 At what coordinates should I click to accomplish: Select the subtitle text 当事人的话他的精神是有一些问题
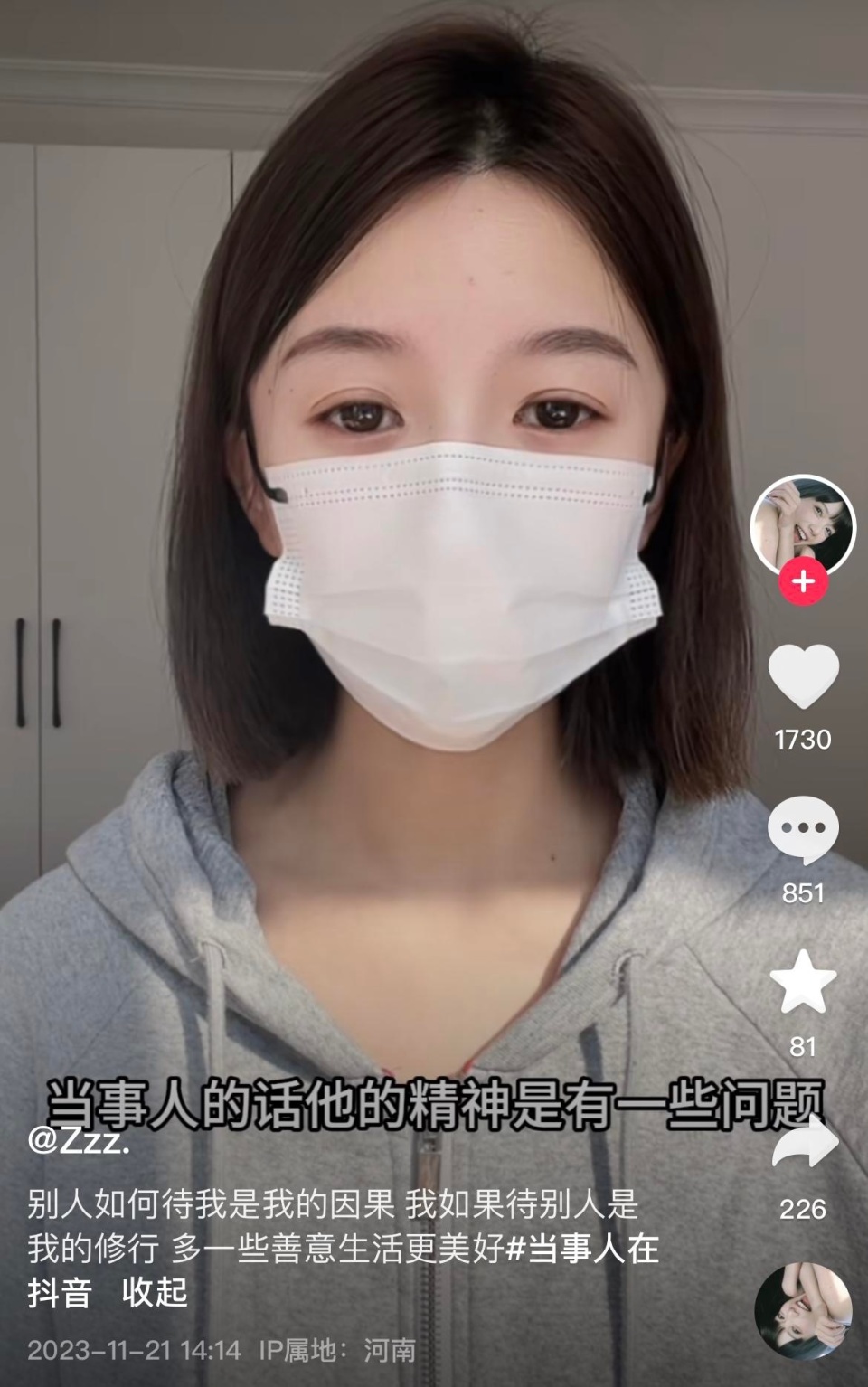coord(434,1099)
